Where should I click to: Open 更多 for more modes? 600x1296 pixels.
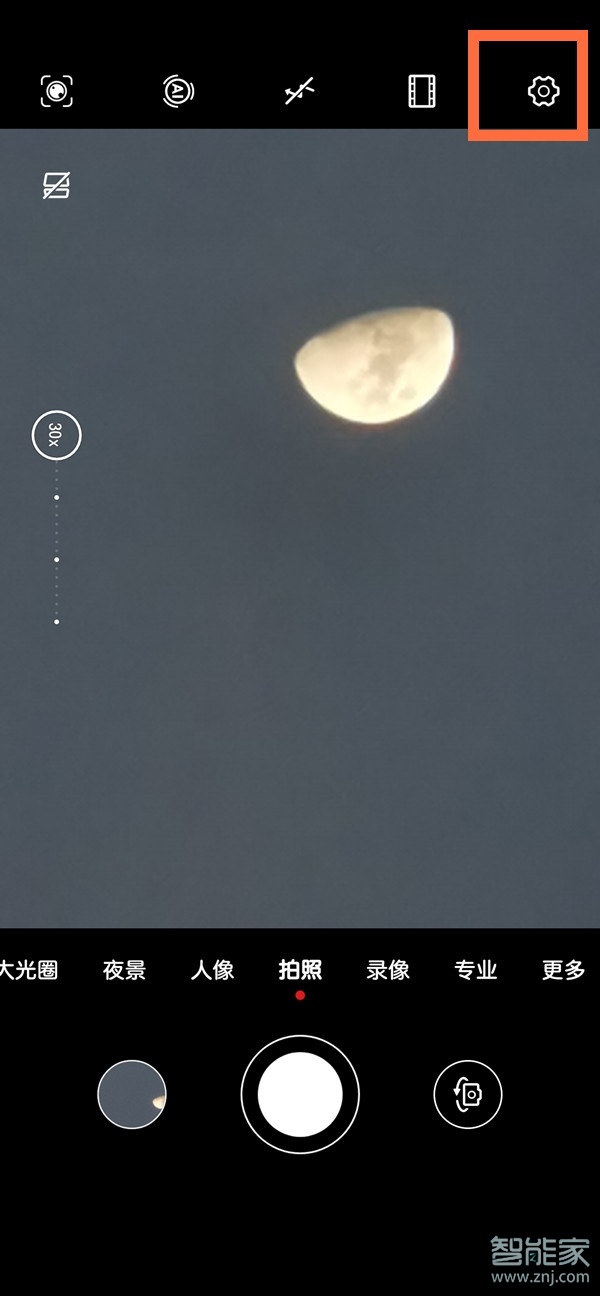(x=563, y=969)
